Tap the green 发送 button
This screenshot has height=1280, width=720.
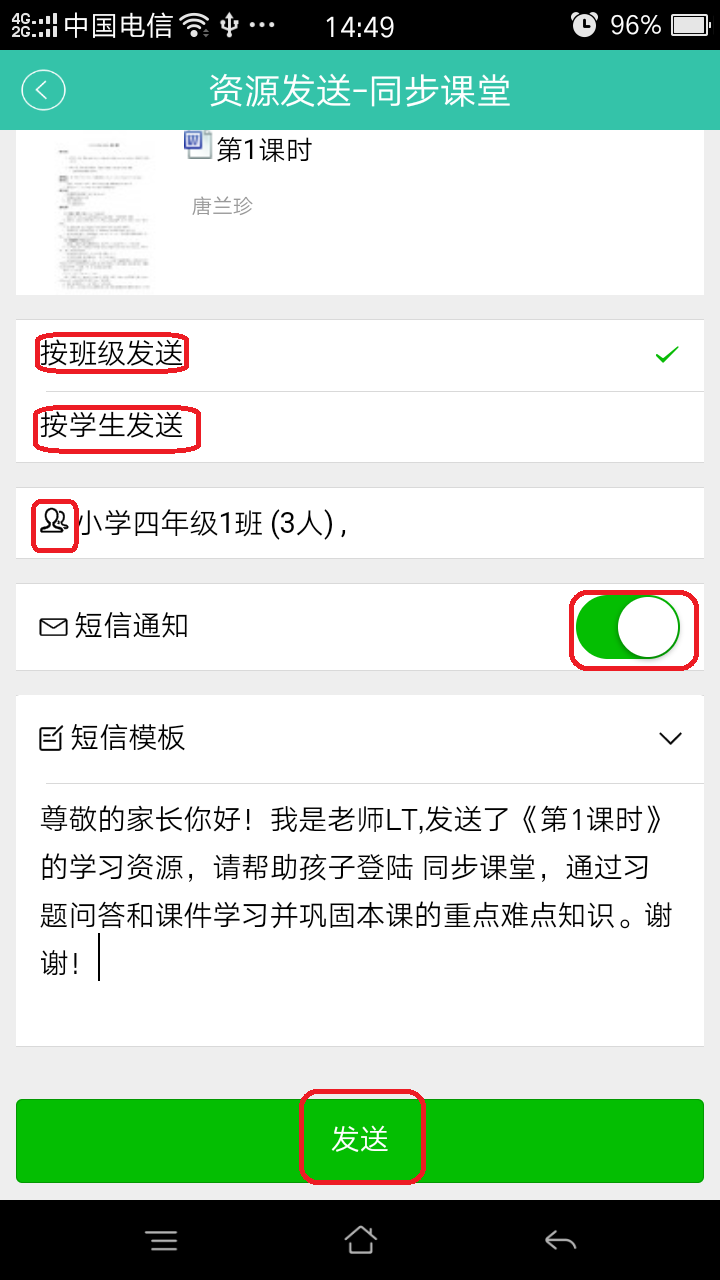pos(360,1140)
